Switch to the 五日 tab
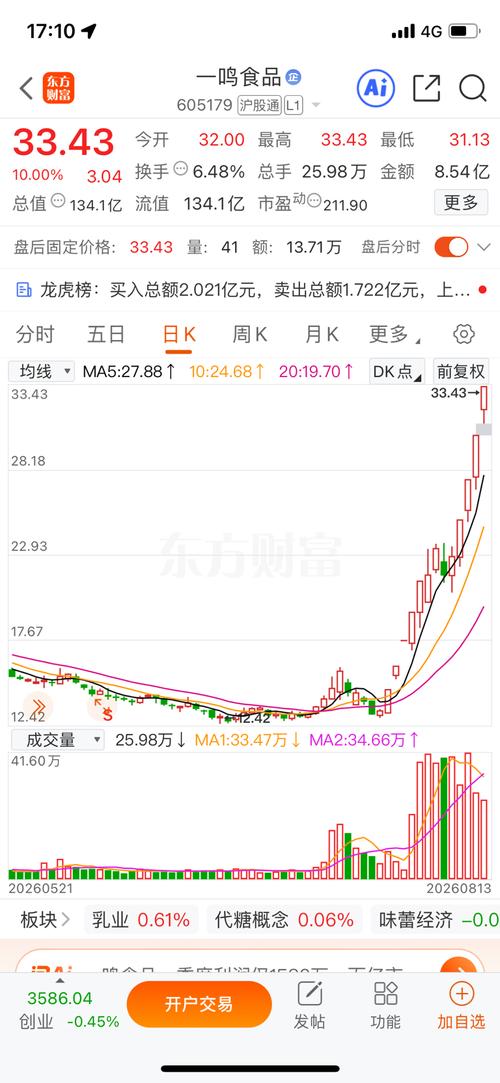 (106, 334)
